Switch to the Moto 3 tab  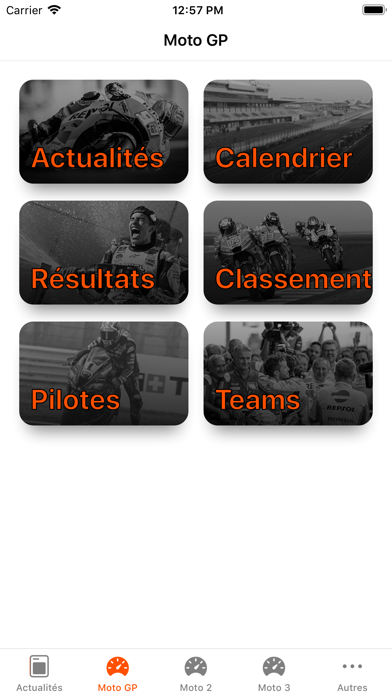[x=274, y=673]
